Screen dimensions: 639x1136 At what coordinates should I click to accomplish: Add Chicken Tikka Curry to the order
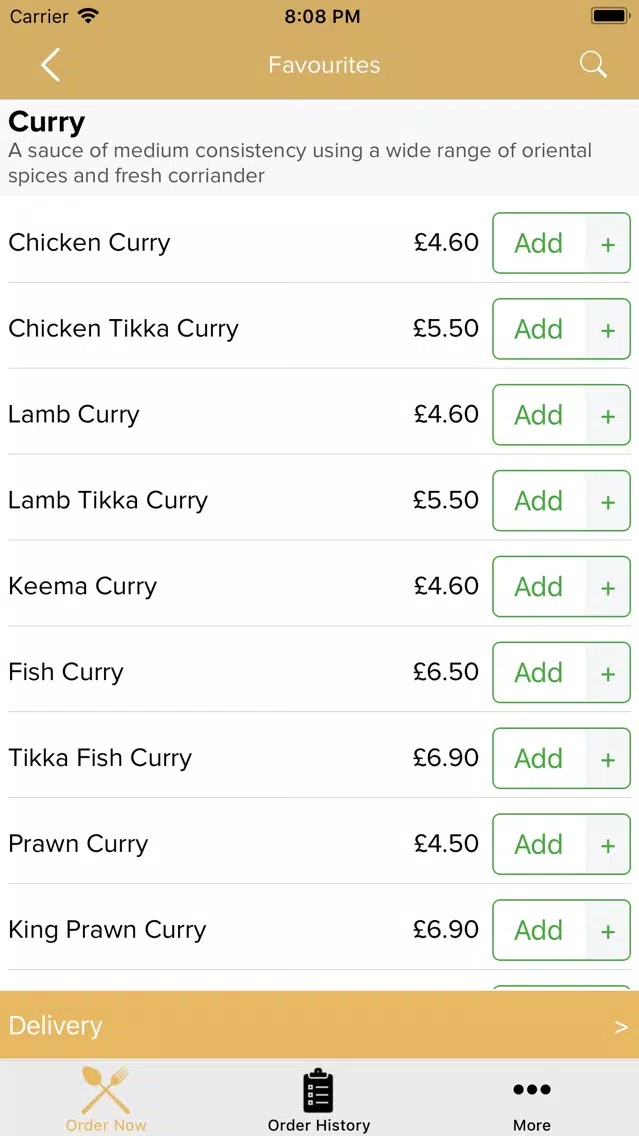pos(561,329)
